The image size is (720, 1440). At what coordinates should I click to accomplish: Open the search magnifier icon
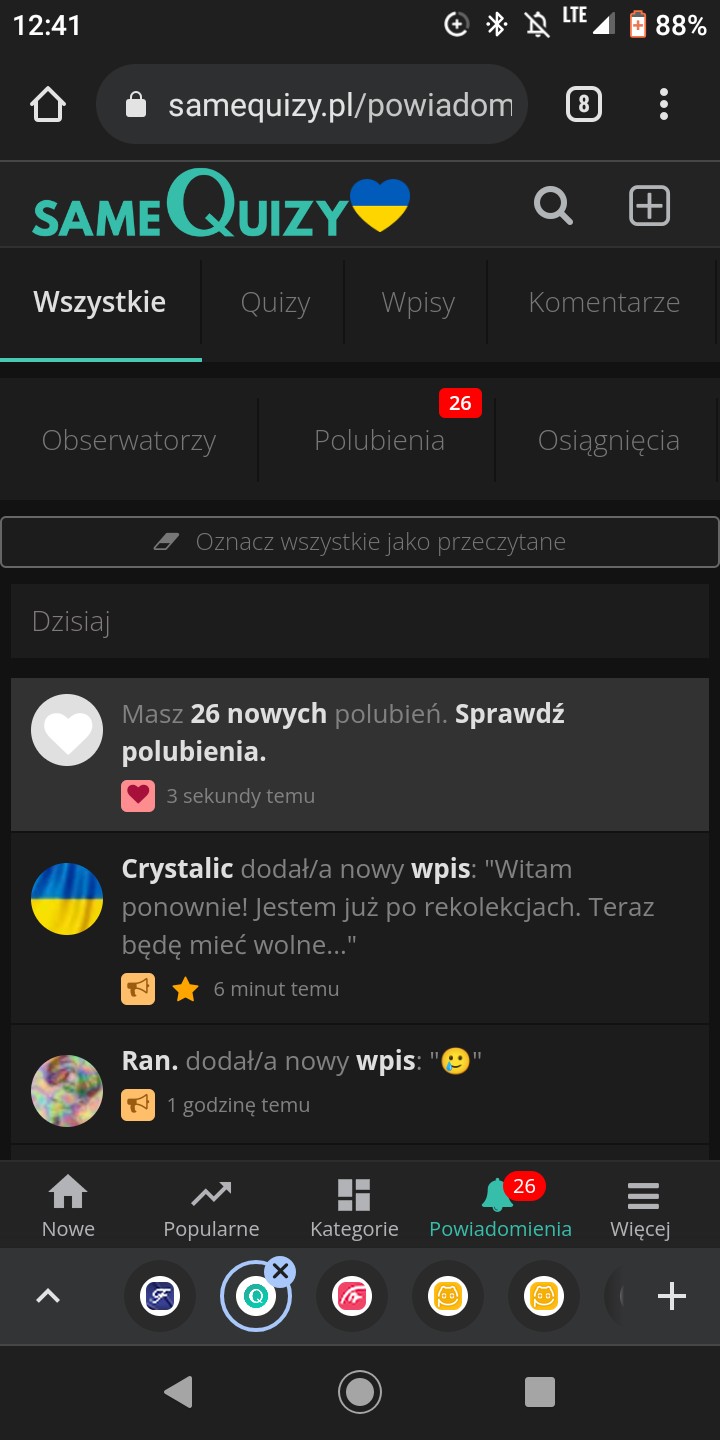pyautogui.click(x=553, y=206)
